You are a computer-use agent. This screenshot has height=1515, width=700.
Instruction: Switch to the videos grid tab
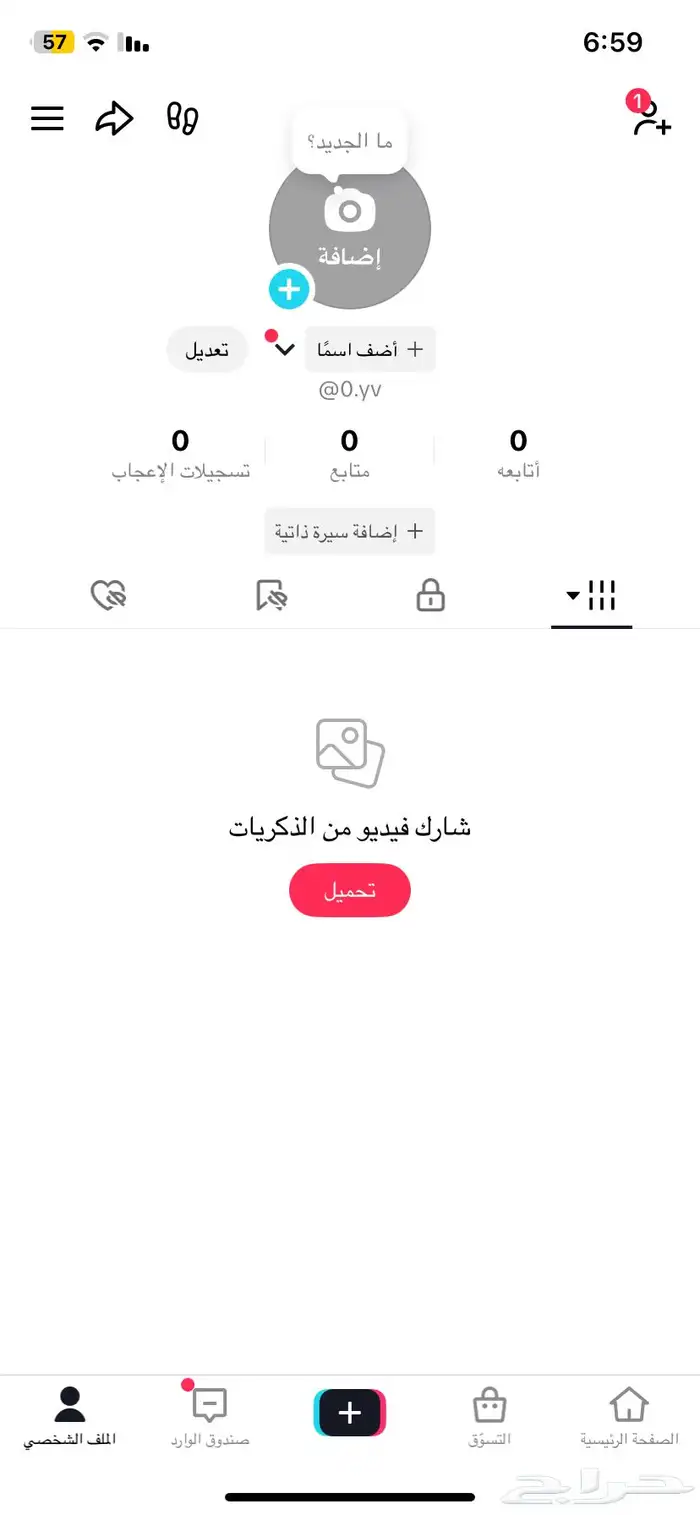pos(592,597)
